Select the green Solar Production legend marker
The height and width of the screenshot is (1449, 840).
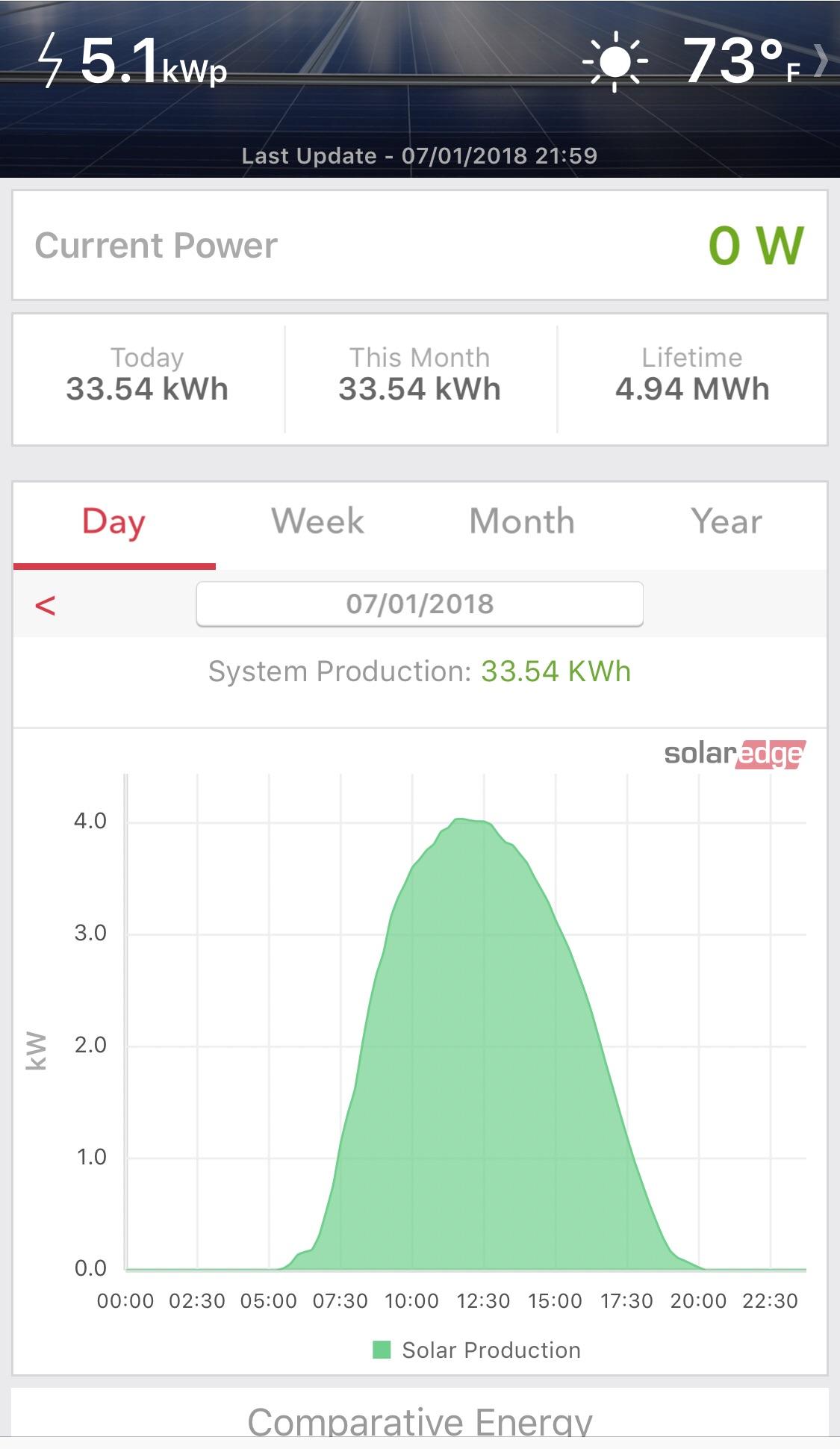click(x=382, y=1349)
